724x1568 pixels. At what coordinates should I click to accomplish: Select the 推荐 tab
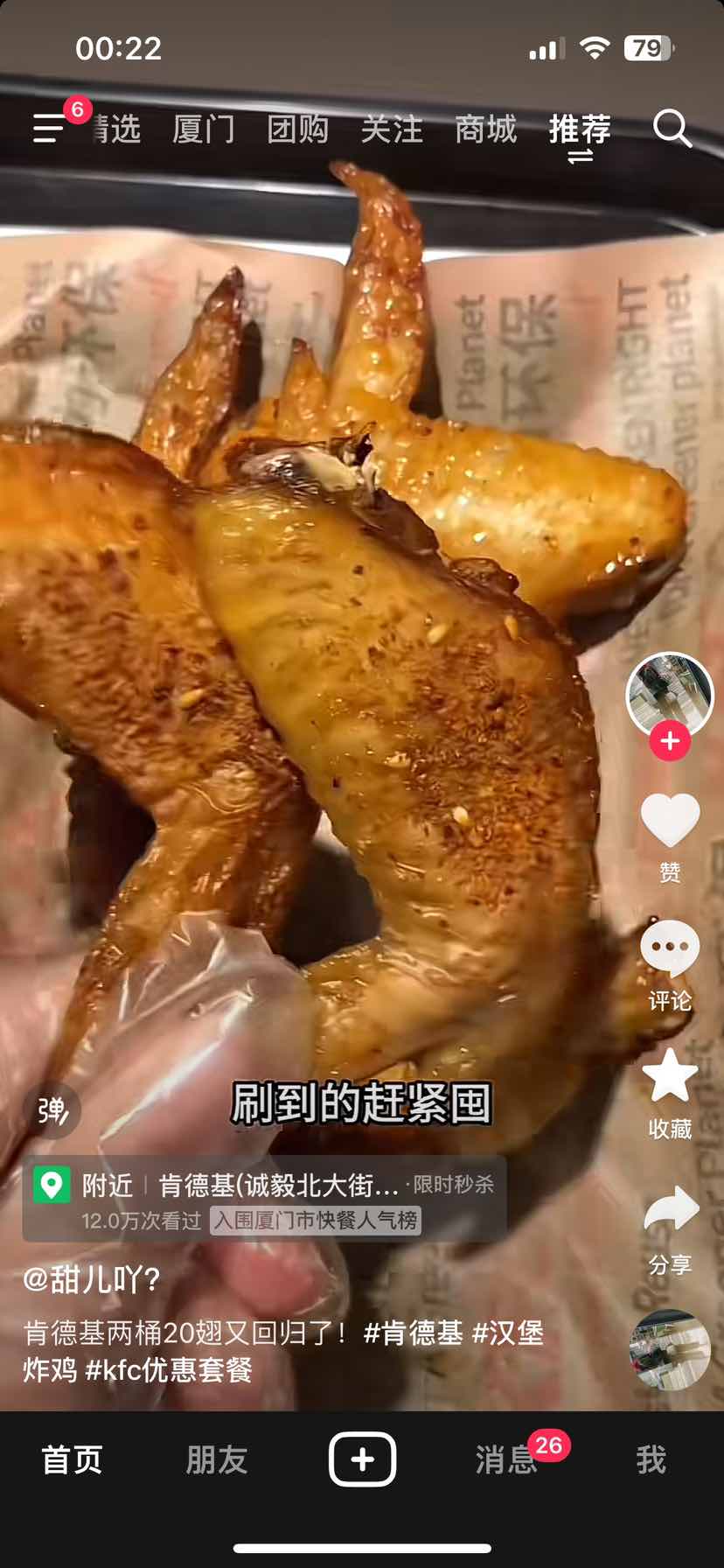[x=580, y=129]
